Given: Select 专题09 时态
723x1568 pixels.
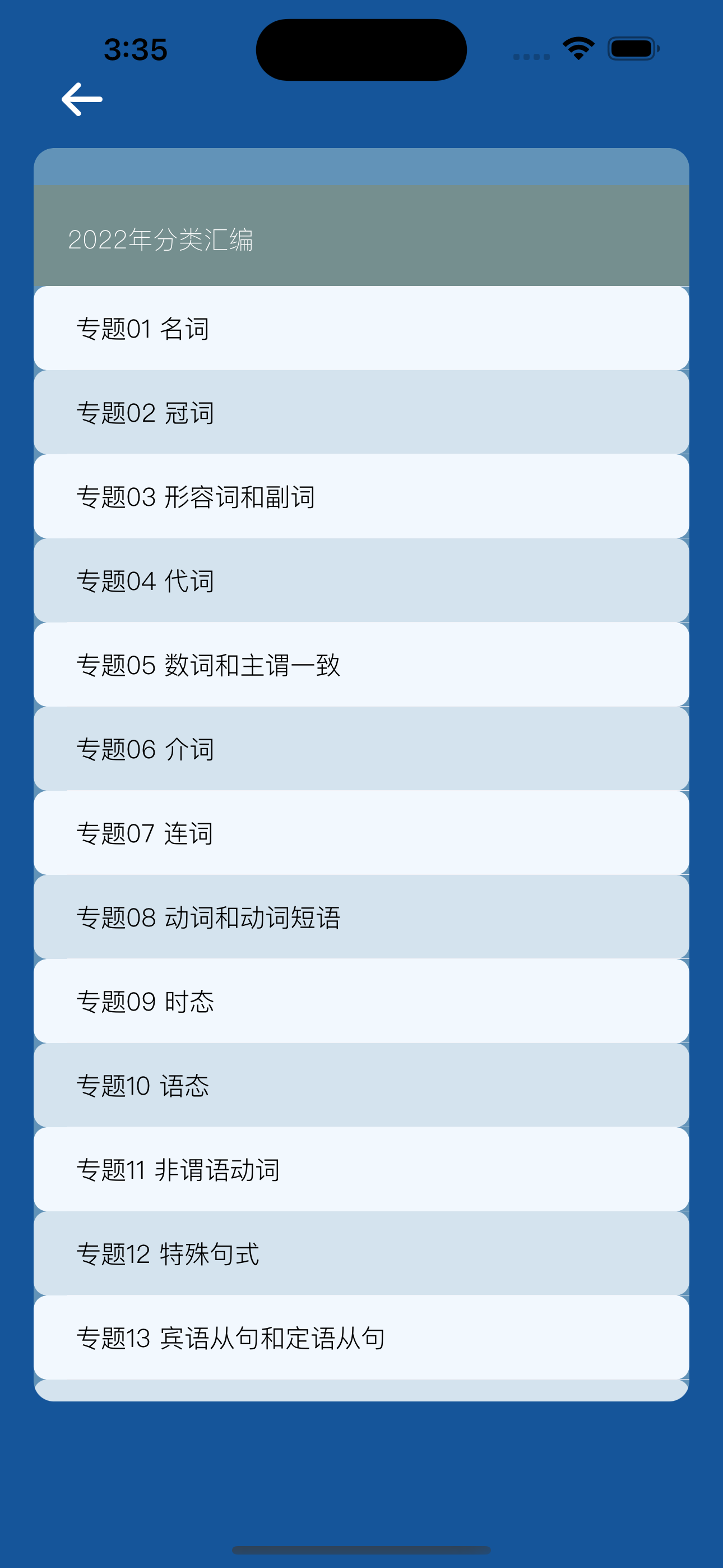Looking at the screenshot, I should click(x=361, y=999).
